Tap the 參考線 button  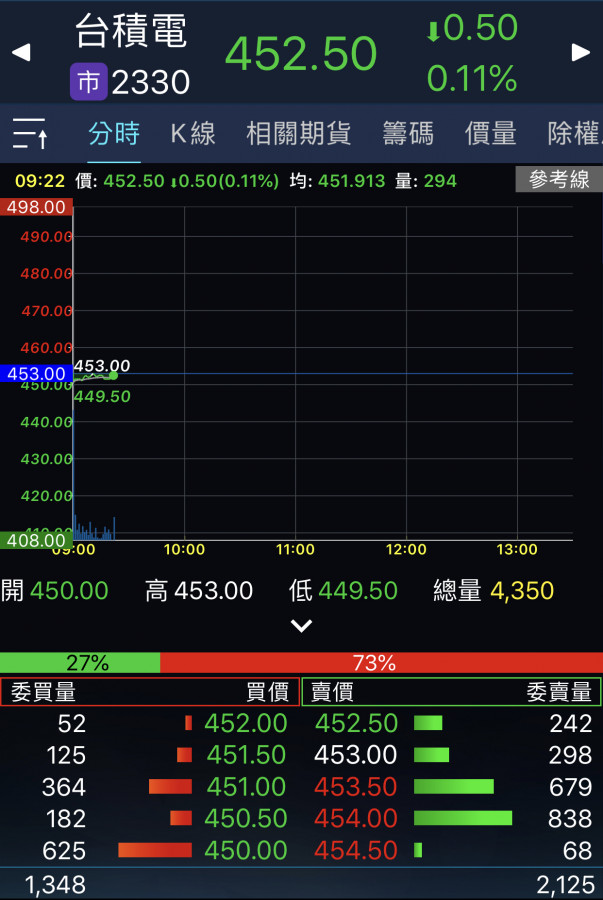[559, 180]
